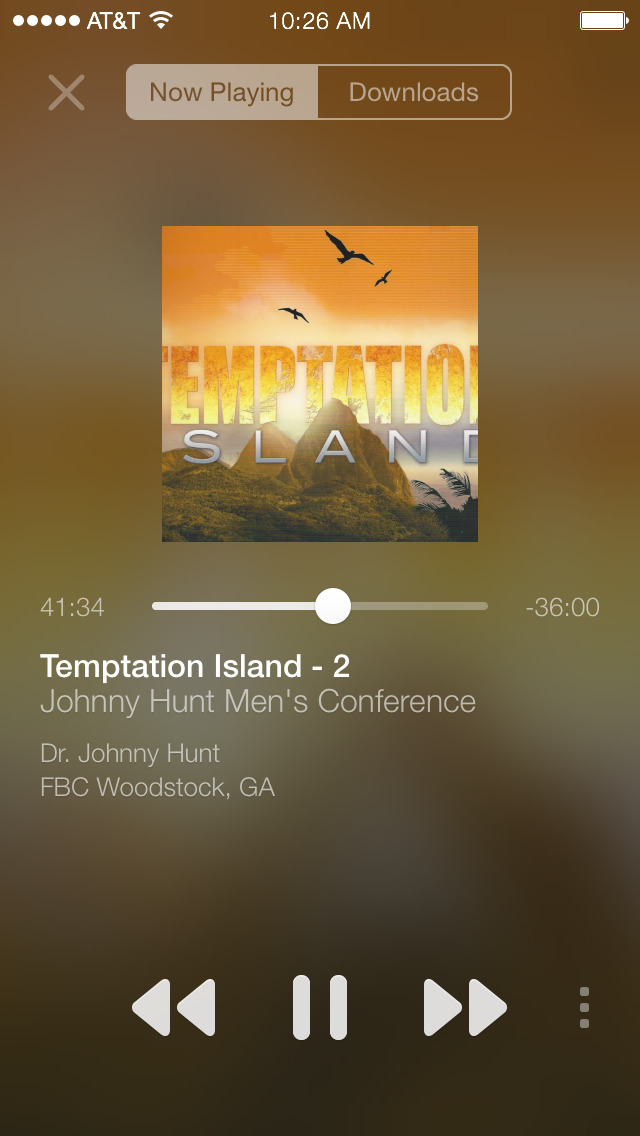Select the Now Playing segment

222,92
